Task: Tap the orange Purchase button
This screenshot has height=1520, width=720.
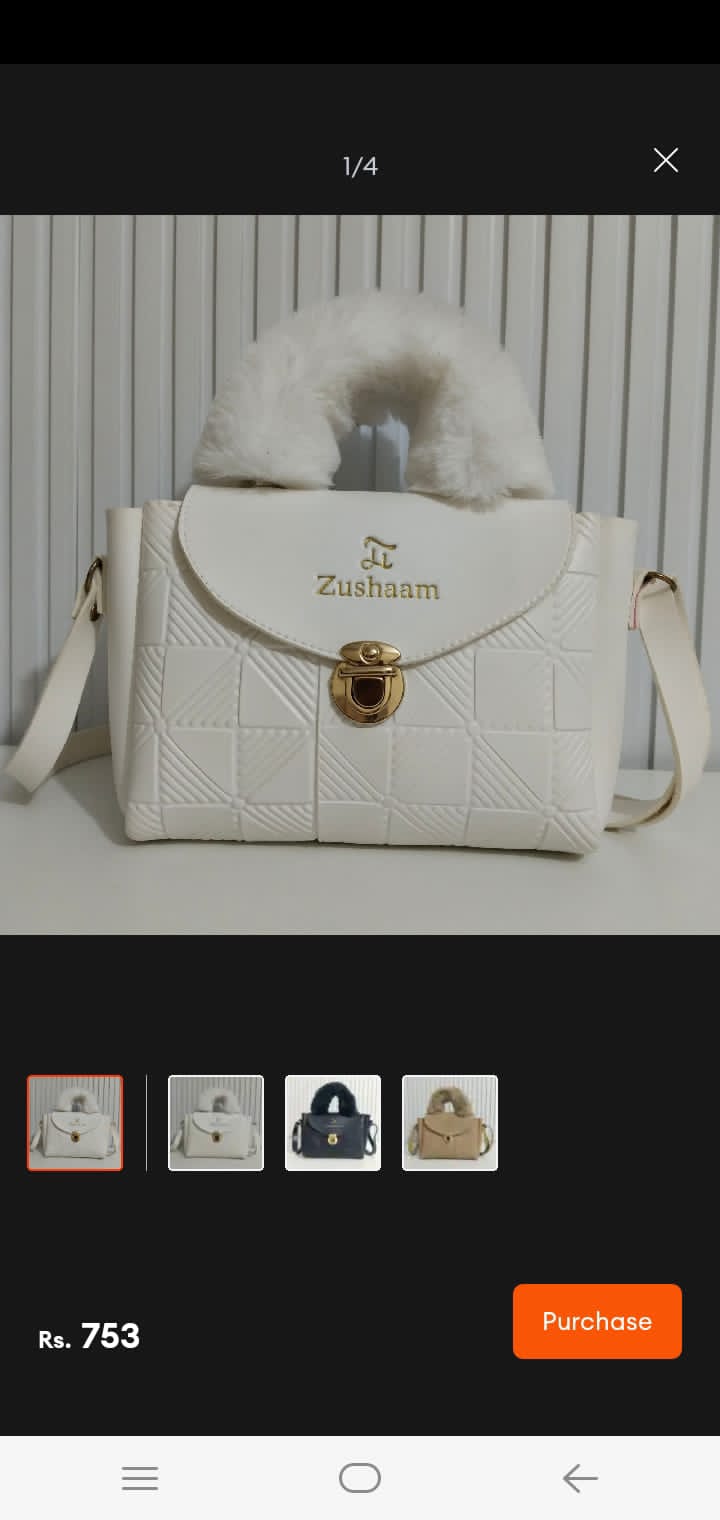Action: (x=597, y=1321)
